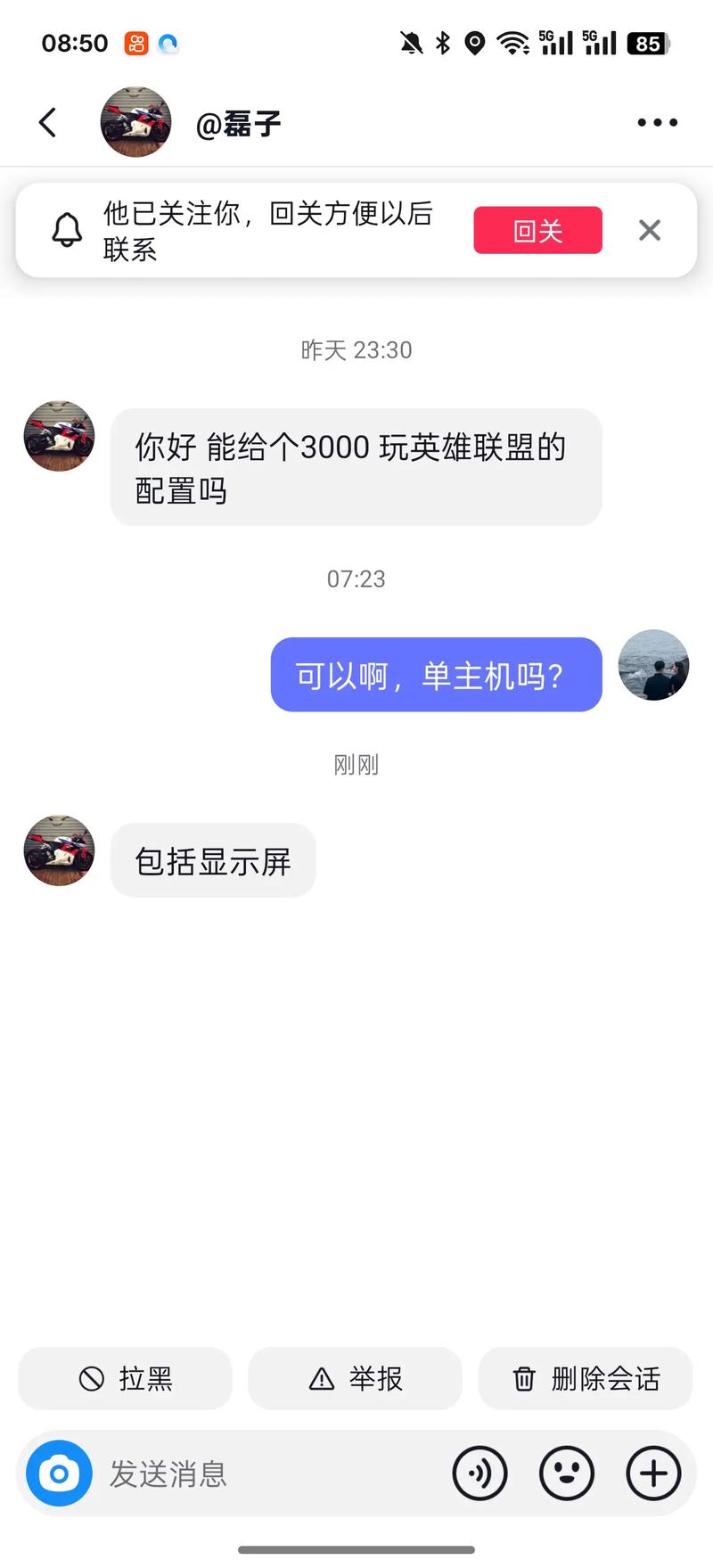The image size is (713, 1568).
Task: Tap the trash icon next to 删除会话
Action: click(525, 1379)
